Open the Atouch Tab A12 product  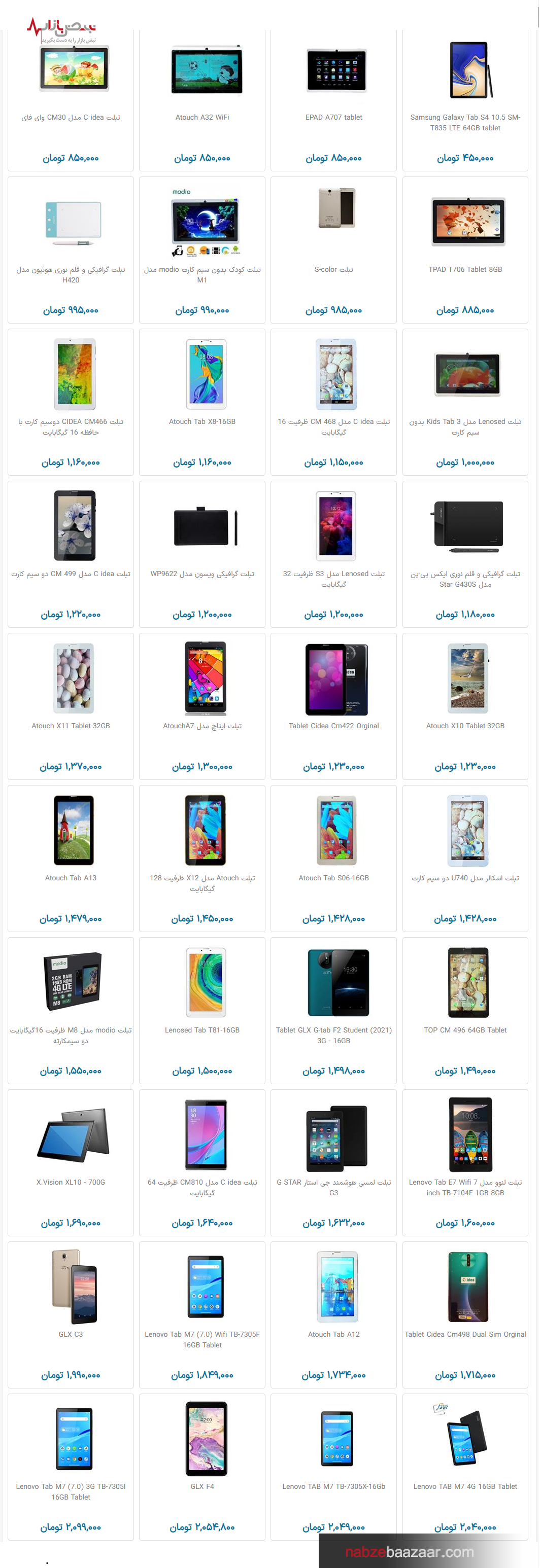point(333,1334)
